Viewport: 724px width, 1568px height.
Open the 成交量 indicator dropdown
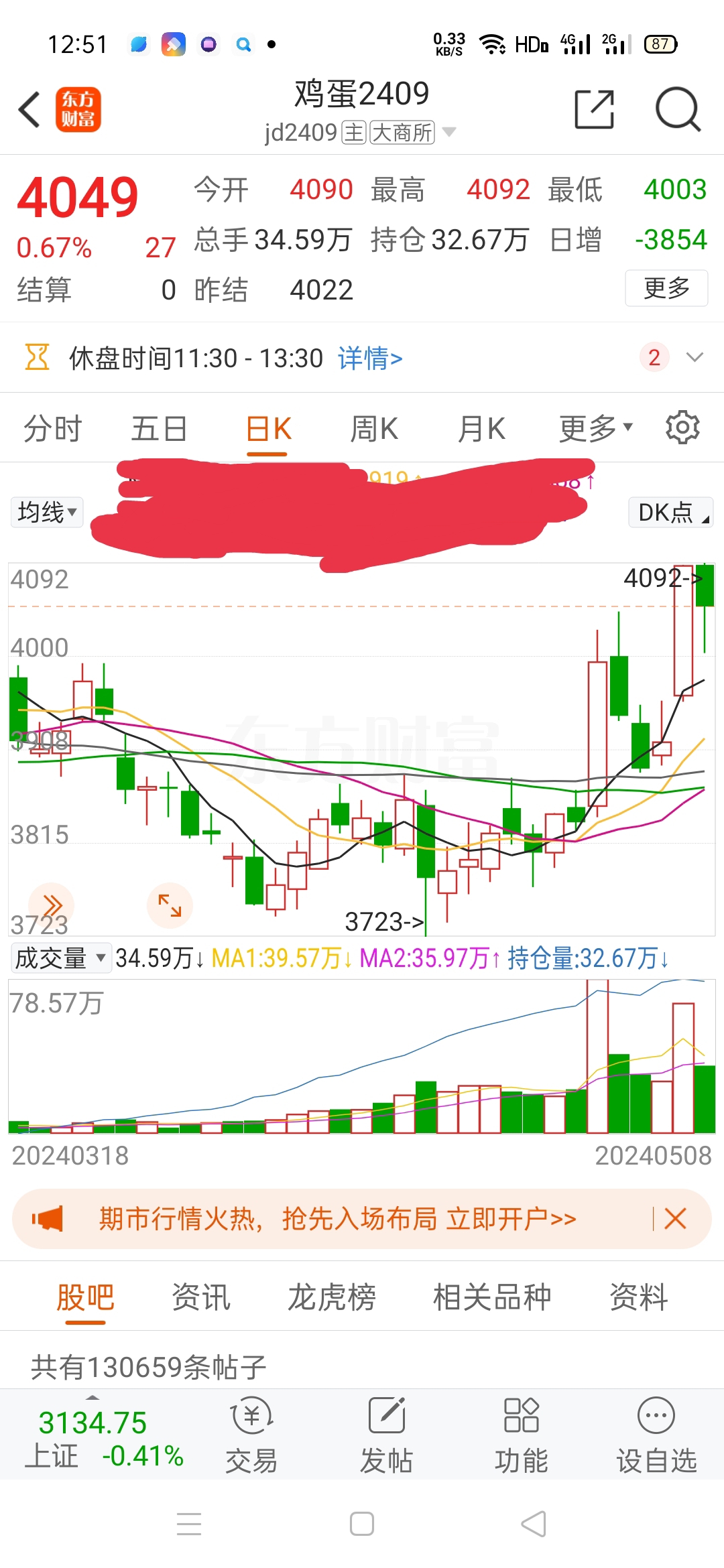coord(60,958)
